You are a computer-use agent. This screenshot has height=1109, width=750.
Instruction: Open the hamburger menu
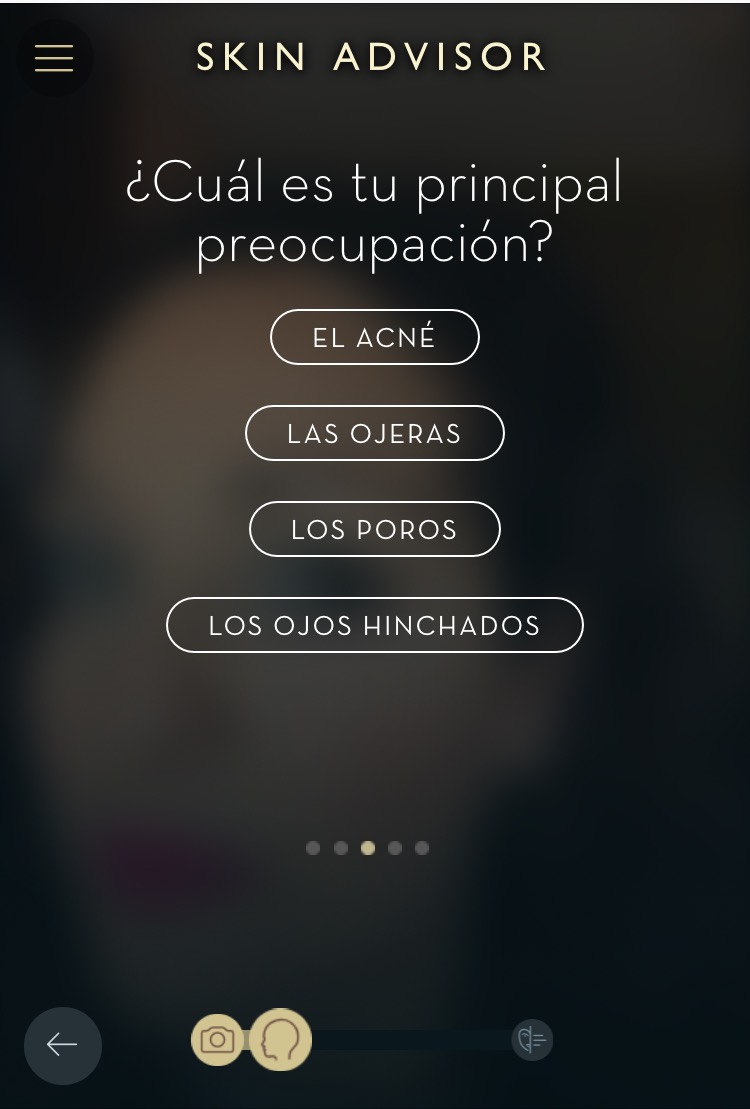(x=54, y=58)
